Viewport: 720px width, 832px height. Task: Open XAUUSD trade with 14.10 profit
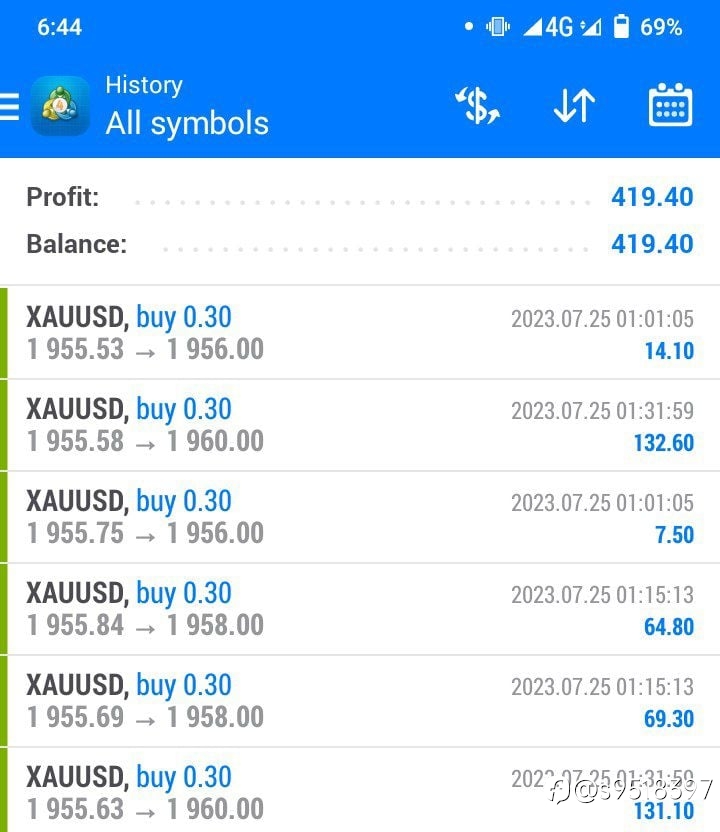360,333
